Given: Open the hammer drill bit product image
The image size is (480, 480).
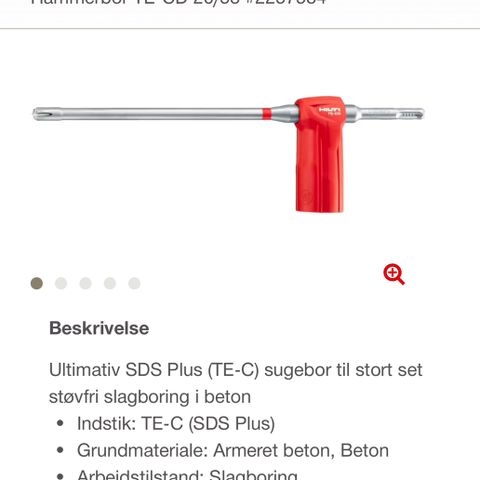Looking at the screenshot, I should point(229,154).
